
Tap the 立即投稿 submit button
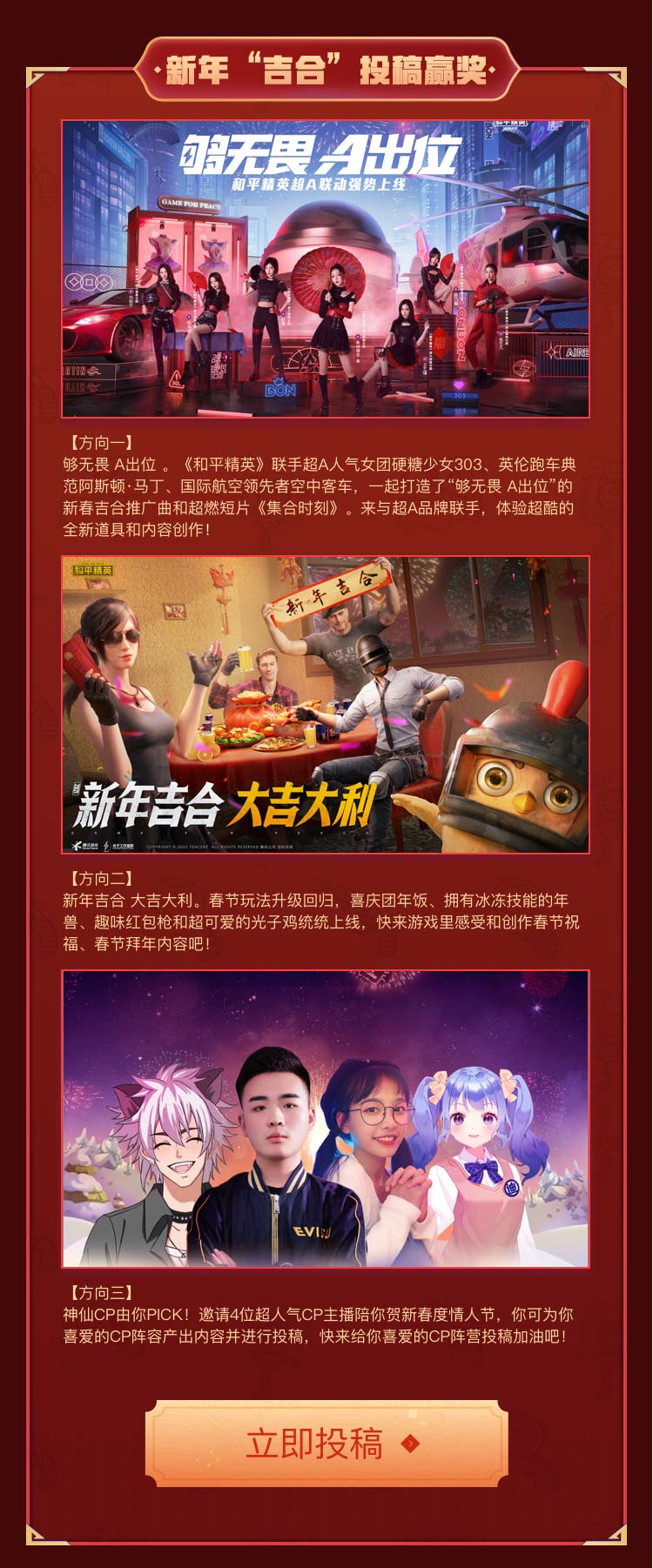point(326,1443)
